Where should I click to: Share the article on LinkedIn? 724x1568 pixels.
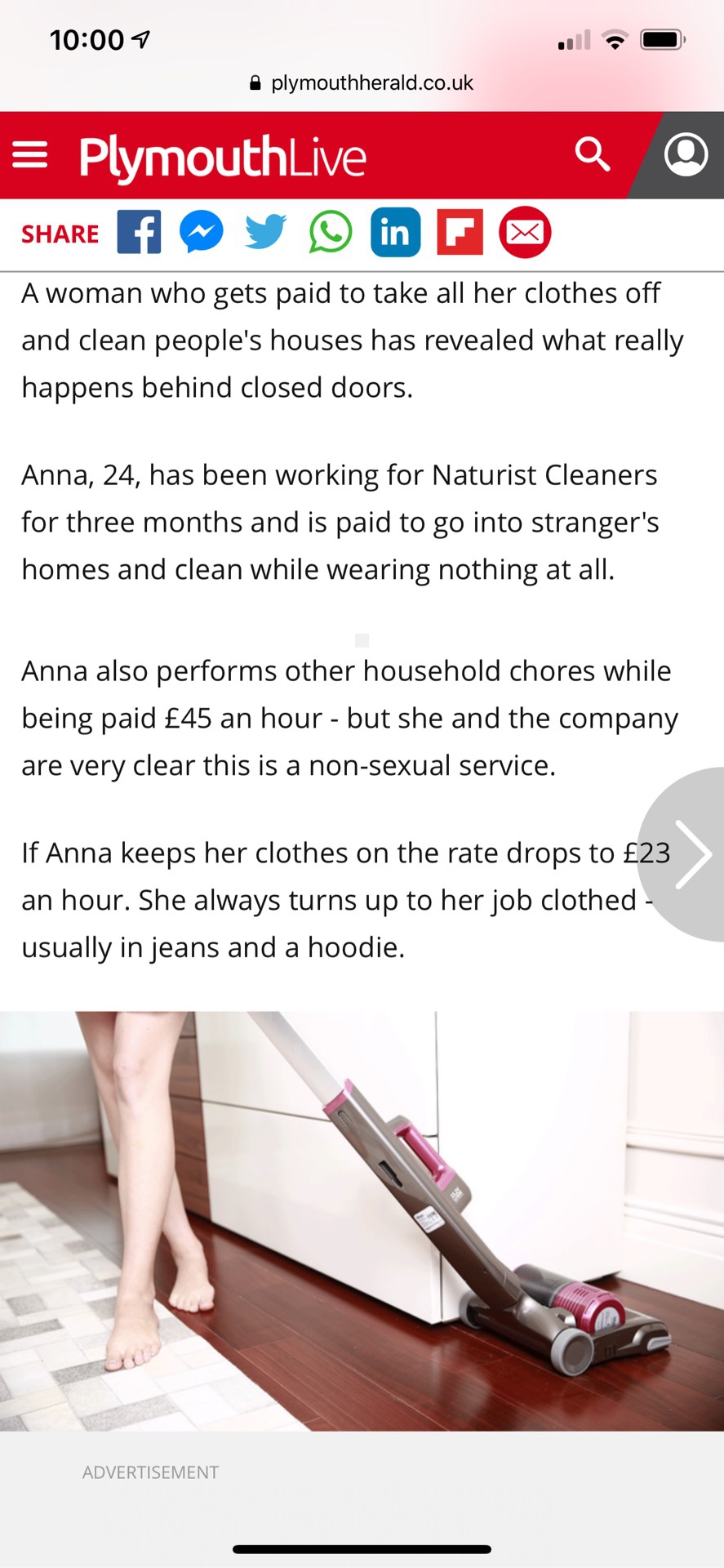click(x=395, y=233)
